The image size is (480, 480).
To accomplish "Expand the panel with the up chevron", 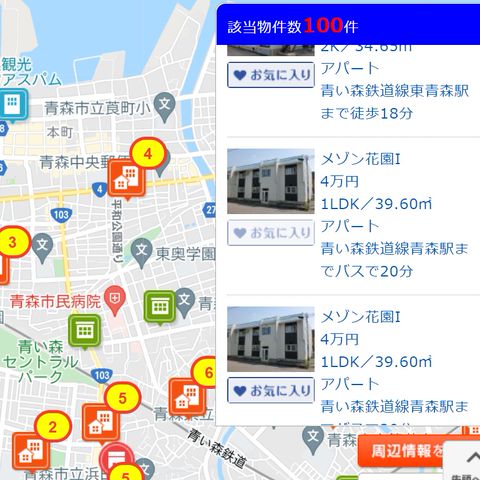I will click(473, 459).
